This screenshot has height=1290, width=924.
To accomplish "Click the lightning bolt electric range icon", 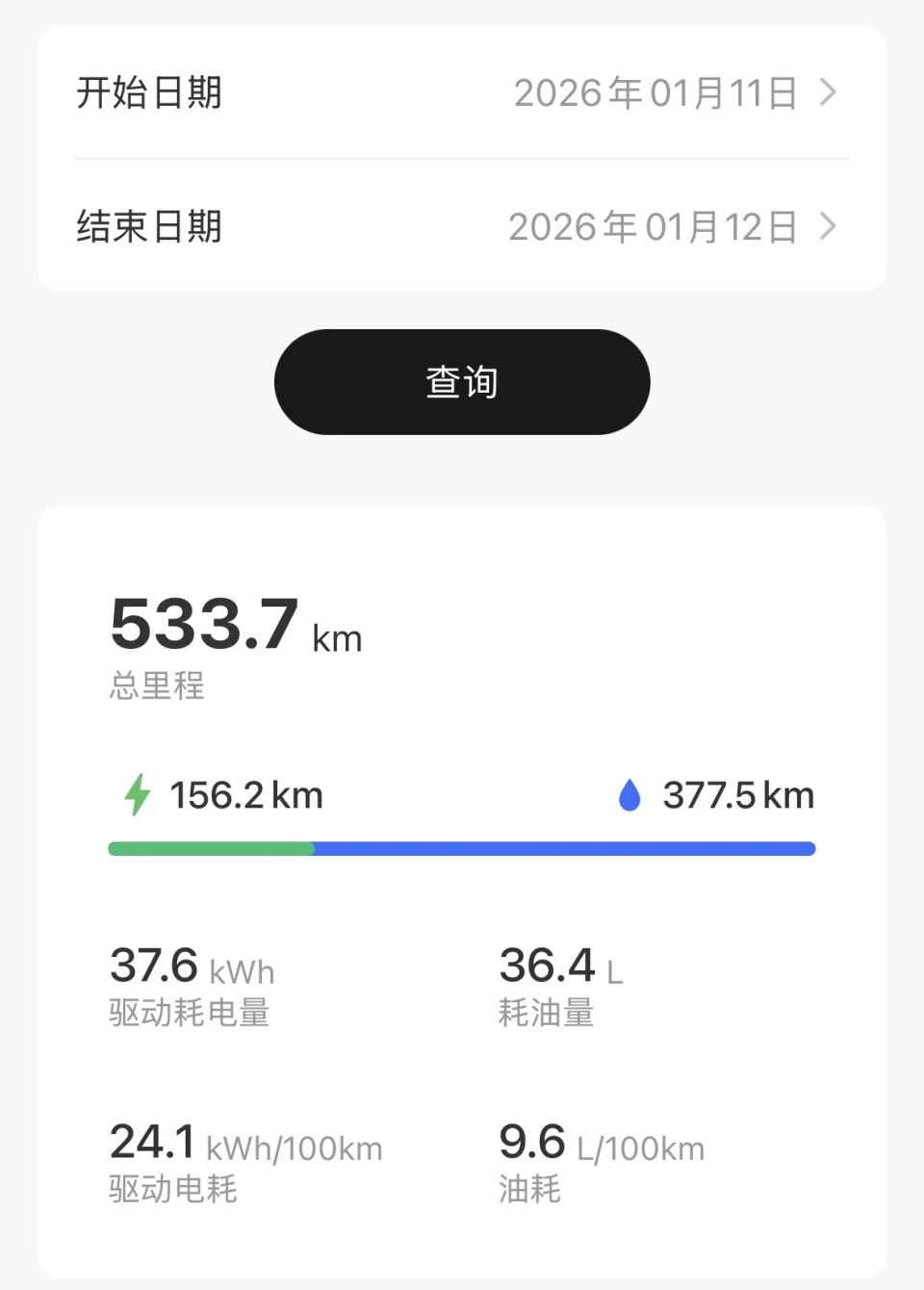I will [x=138, y=795].
